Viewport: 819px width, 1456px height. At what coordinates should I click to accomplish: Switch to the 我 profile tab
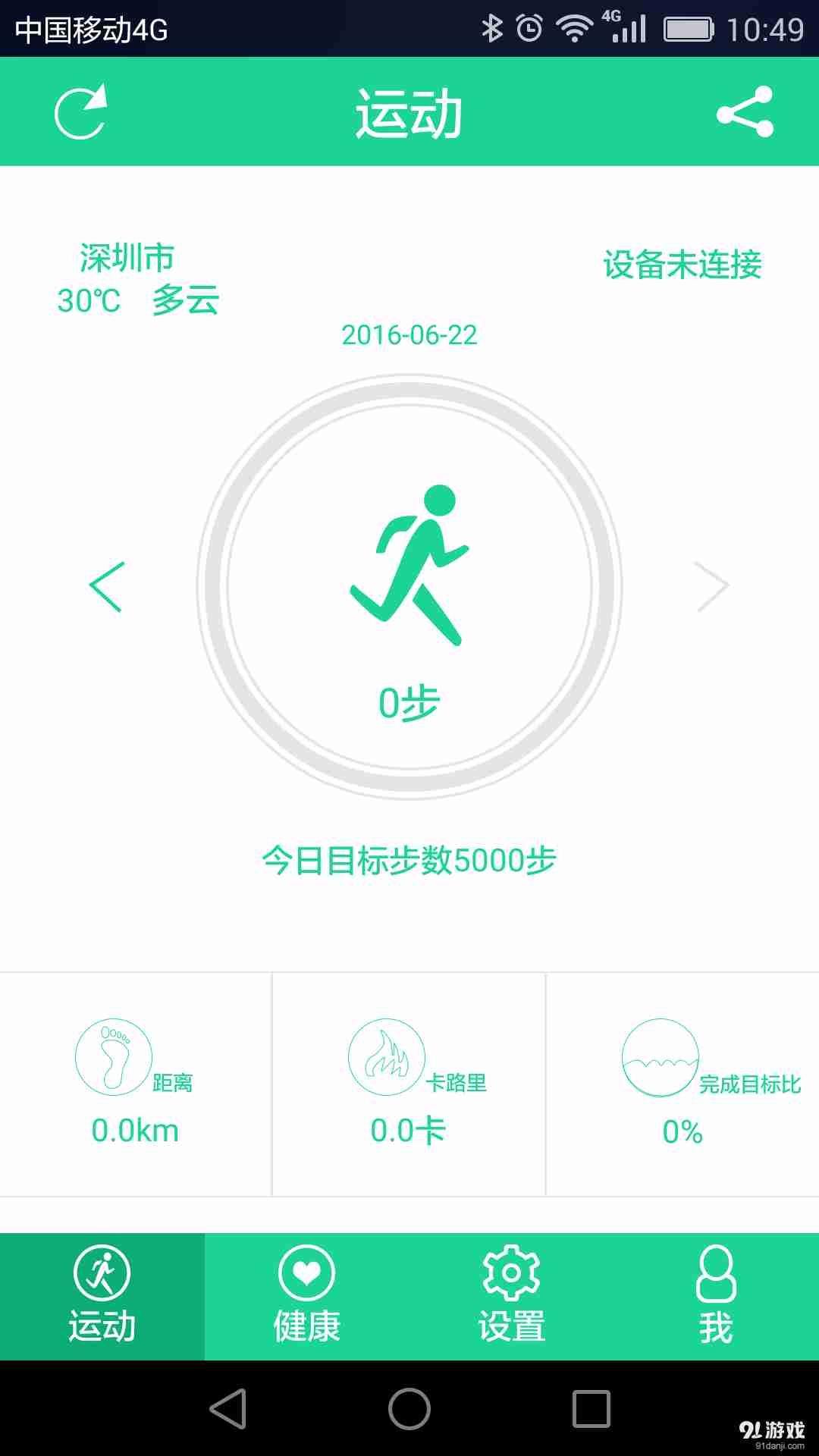[716, 1295]
